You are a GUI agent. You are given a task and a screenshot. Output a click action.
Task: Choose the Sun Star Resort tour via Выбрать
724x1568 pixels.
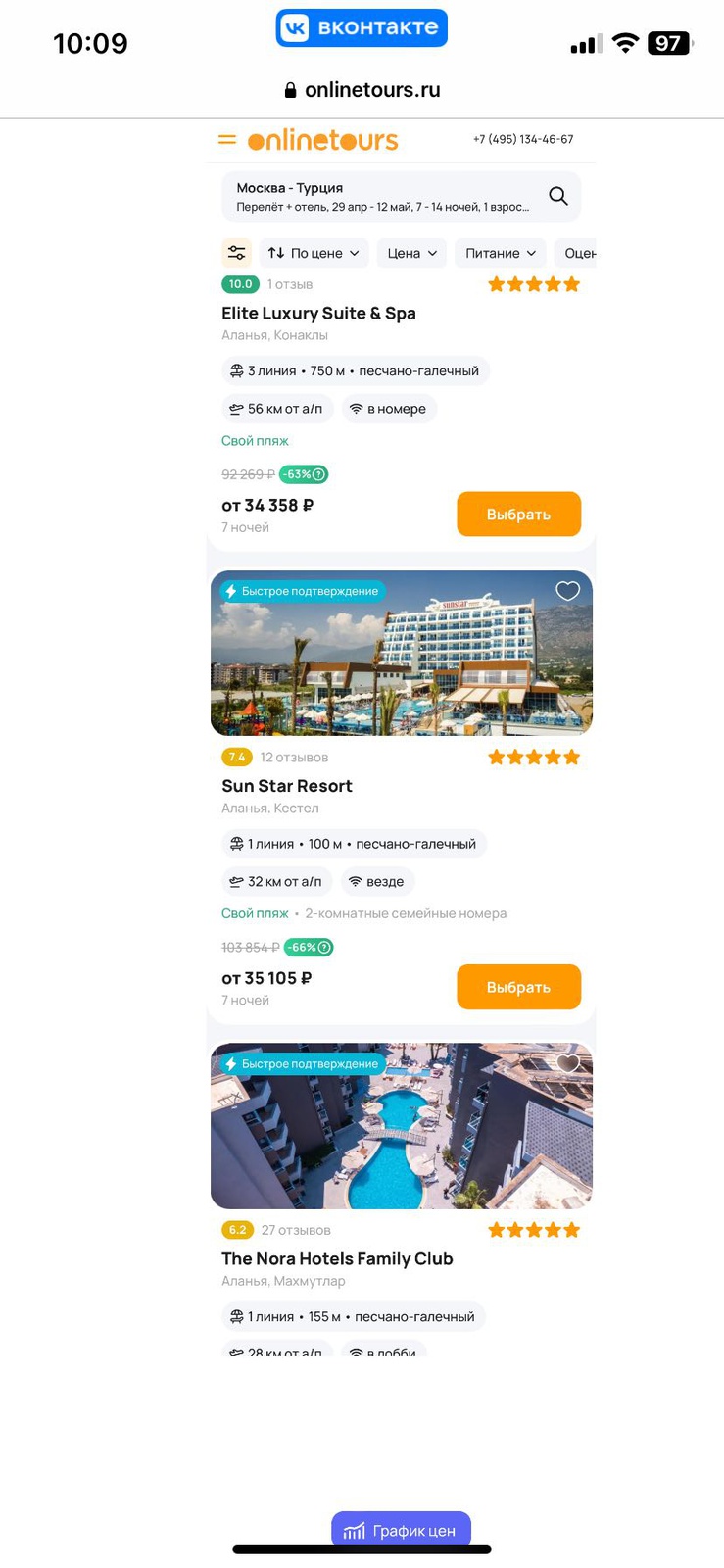518,987
